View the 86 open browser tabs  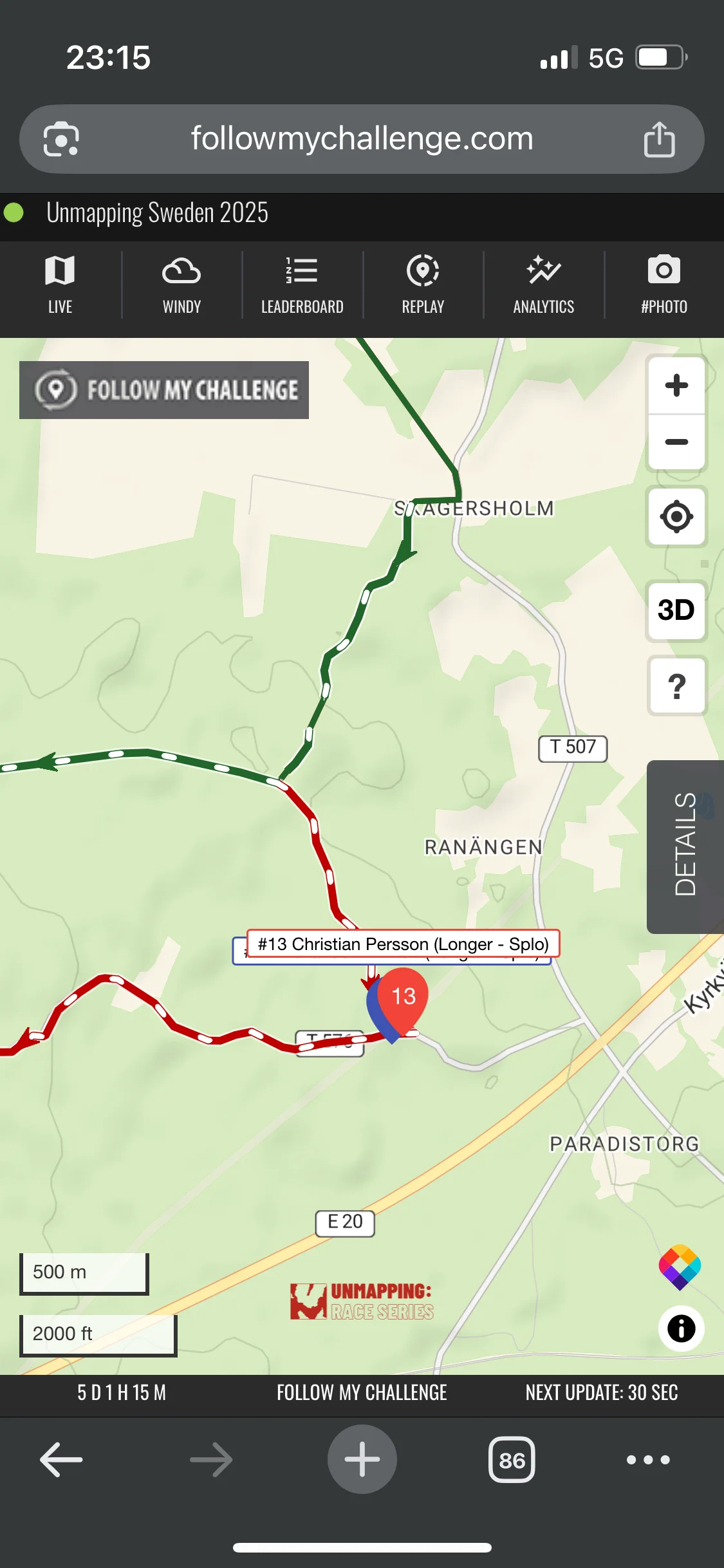512,1459
